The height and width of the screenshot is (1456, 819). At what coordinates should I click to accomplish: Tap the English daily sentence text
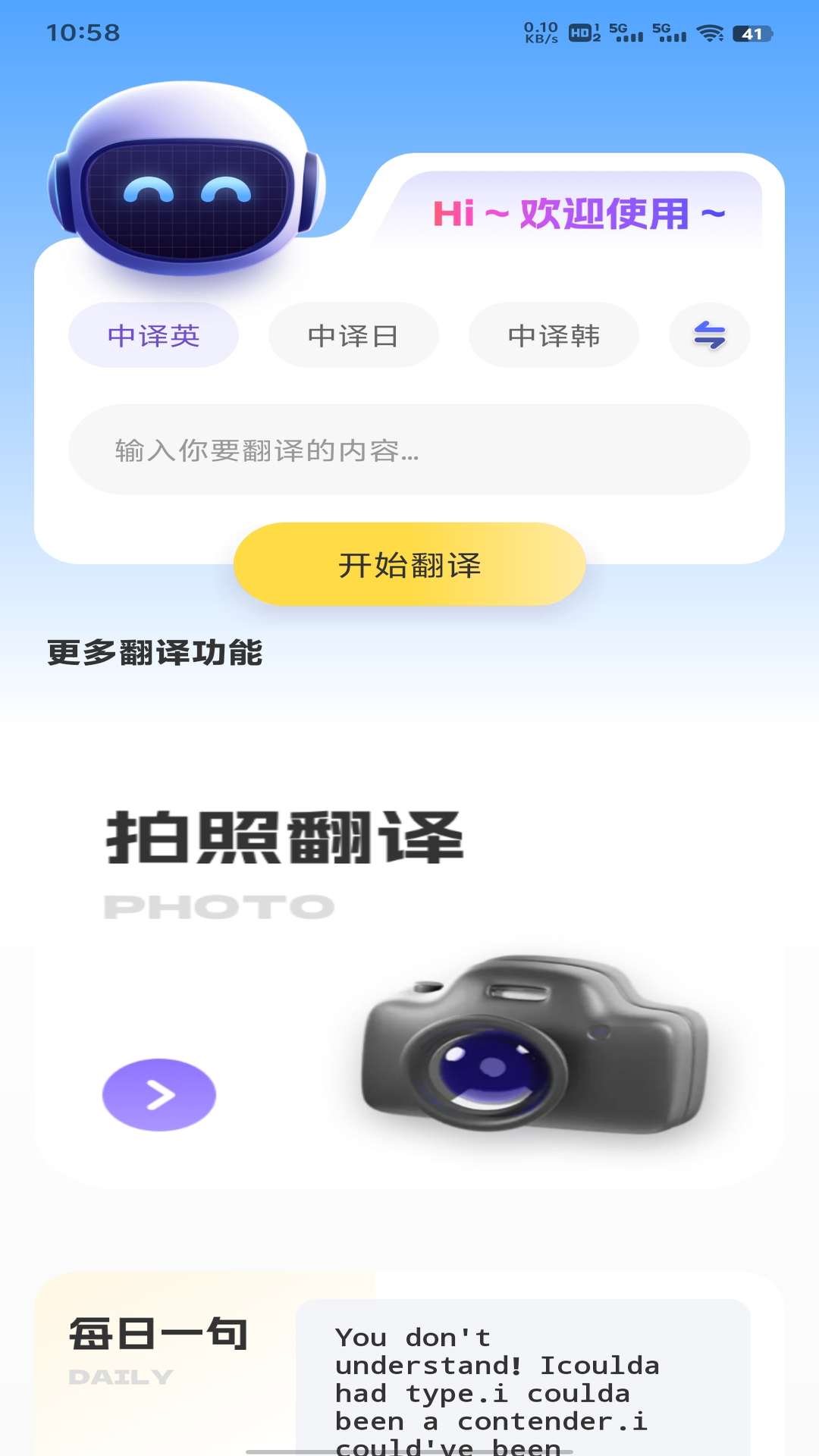[493, 1388]
